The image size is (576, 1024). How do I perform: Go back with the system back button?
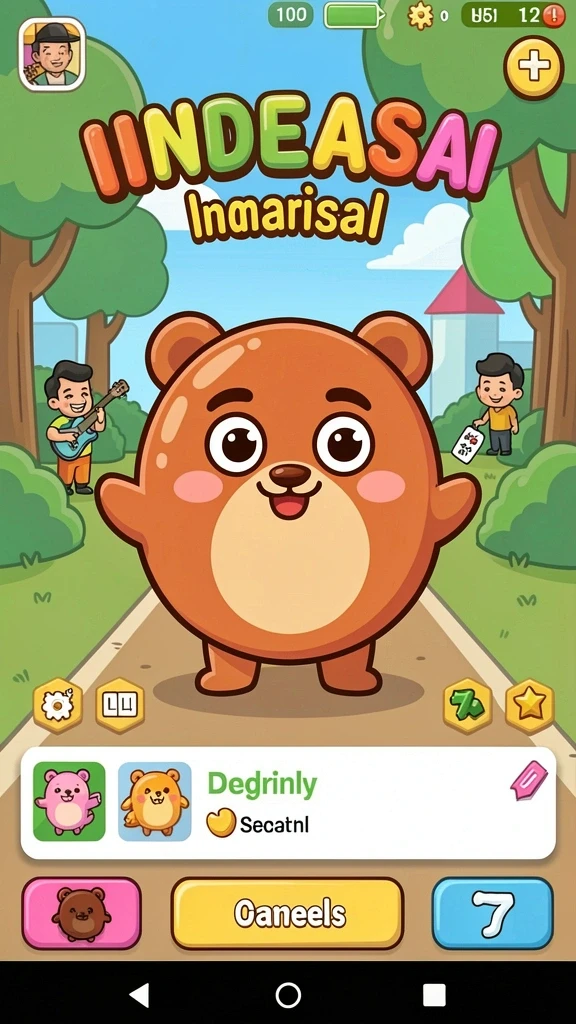click(x=138, y=995)
